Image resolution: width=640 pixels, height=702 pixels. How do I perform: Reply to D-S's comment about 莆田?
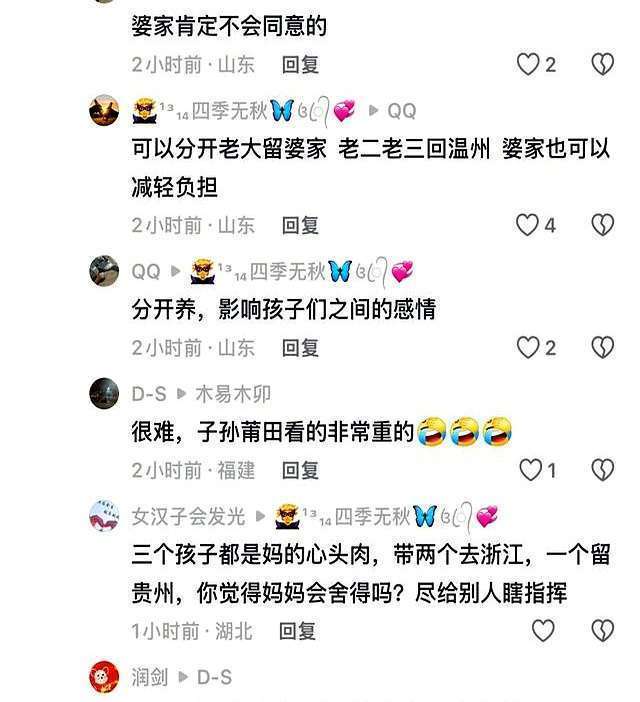pos(300,470)
